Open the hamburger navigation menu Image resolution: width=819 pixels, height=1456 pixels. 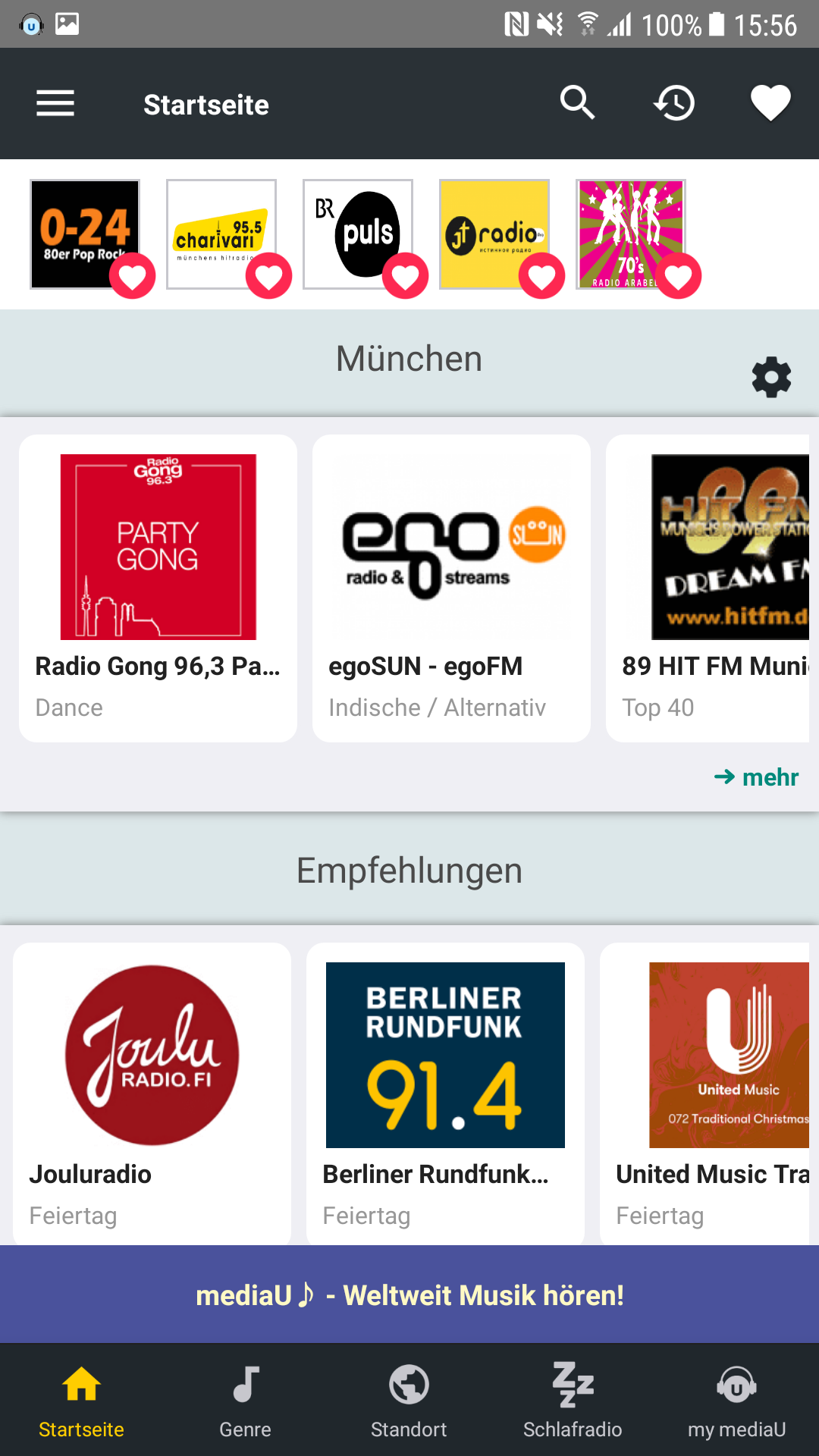(55, 104)
